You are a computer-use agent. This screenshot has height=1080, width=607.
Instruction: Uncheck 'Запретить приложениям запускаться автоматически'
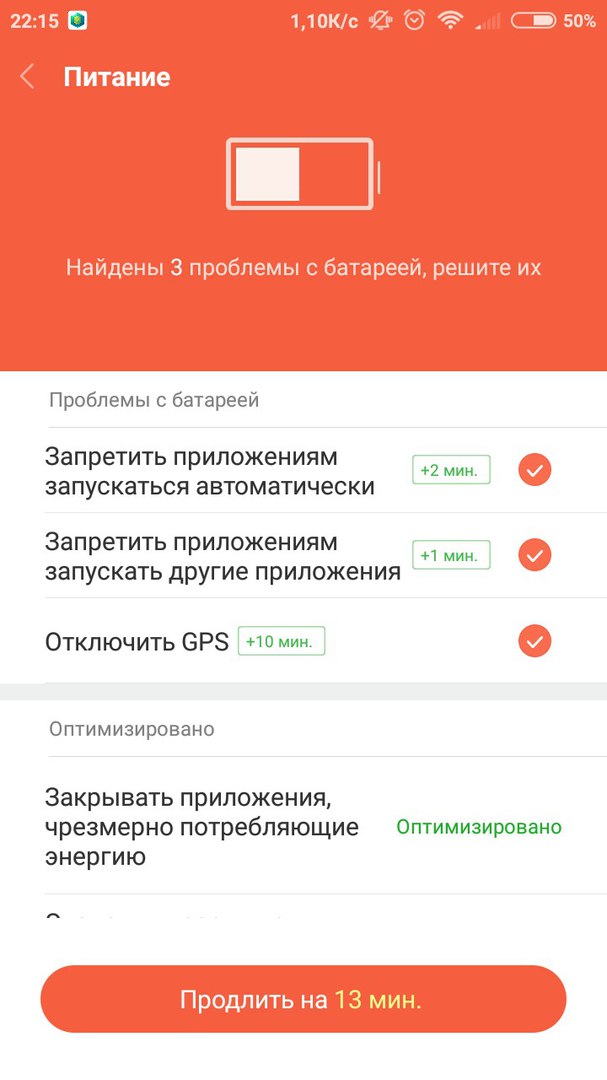[x=535, y=469]
